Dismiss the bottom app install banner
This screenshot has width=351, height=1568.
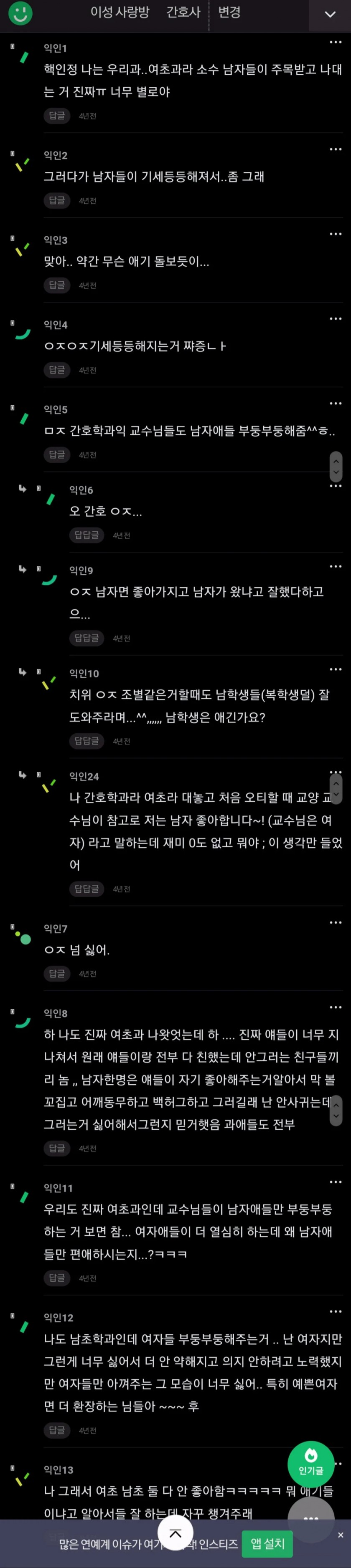point(341,1535)
